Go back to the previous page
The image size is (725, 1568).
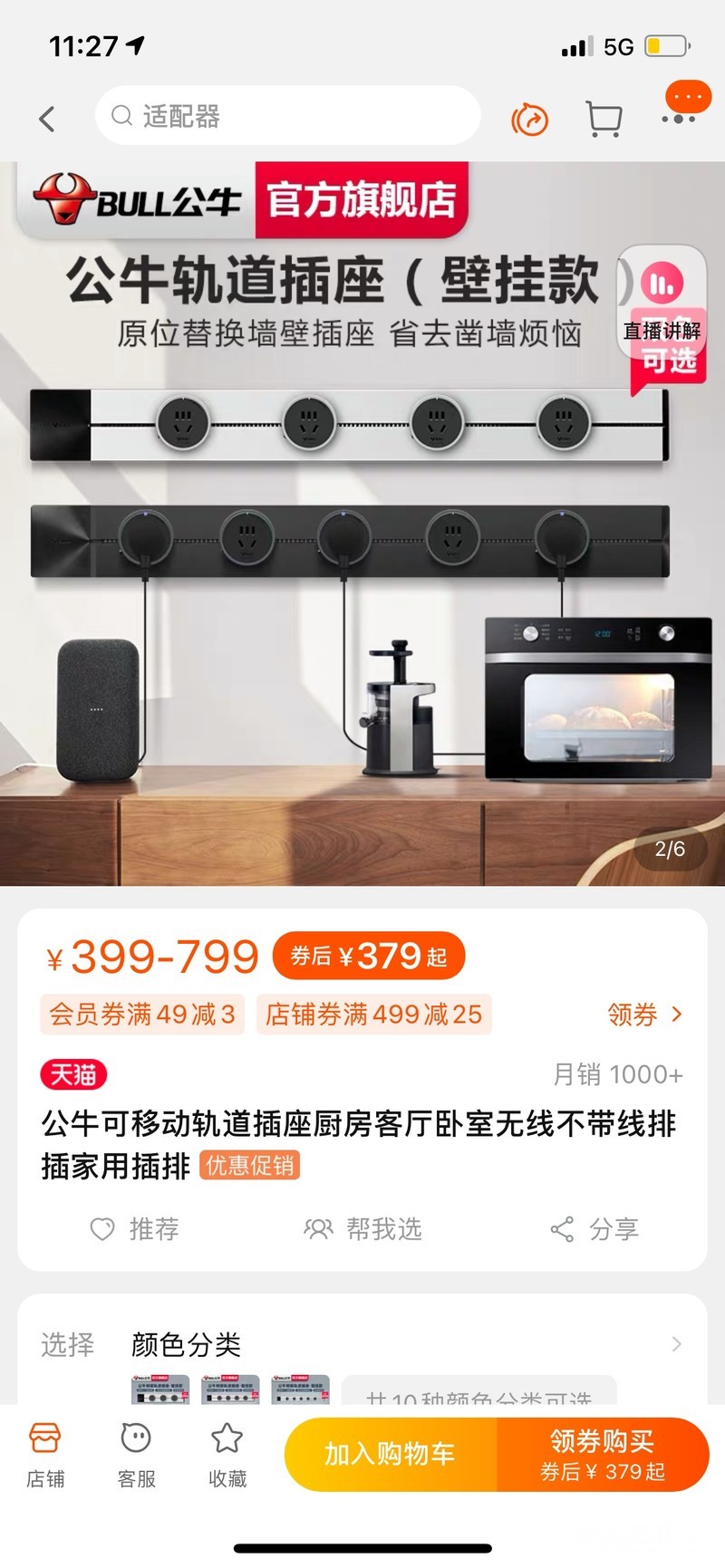click(x=47, y=119)
